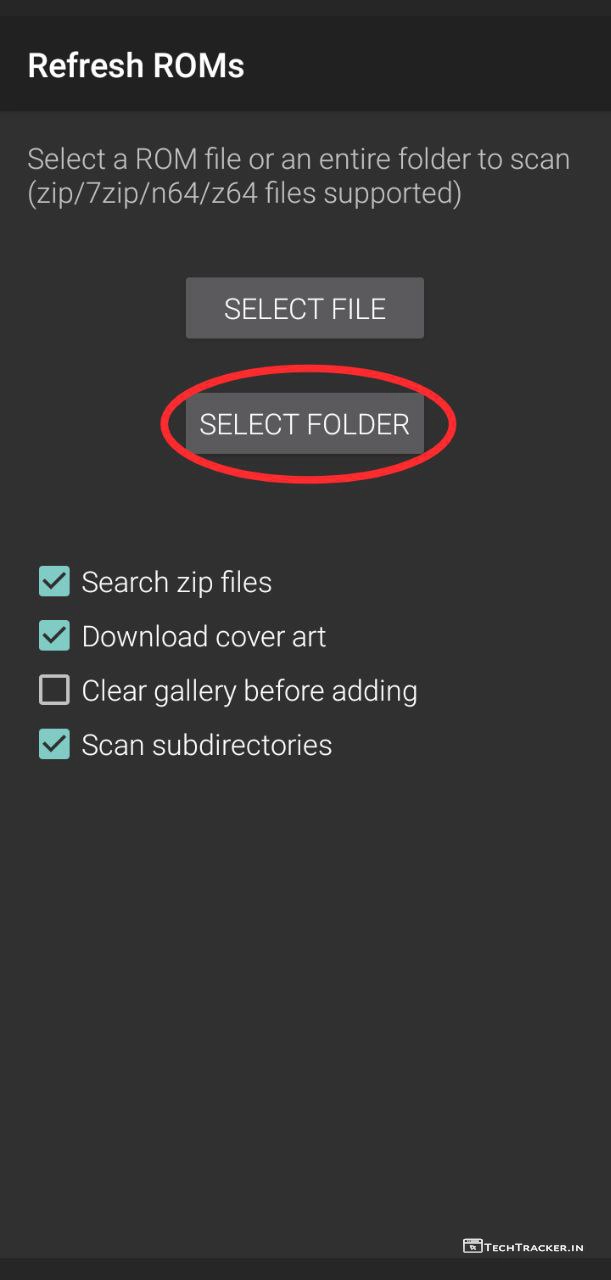Choose SELECT FOLDER to scan a directory
Screen dimensions: 611x1280
point(304,424)
